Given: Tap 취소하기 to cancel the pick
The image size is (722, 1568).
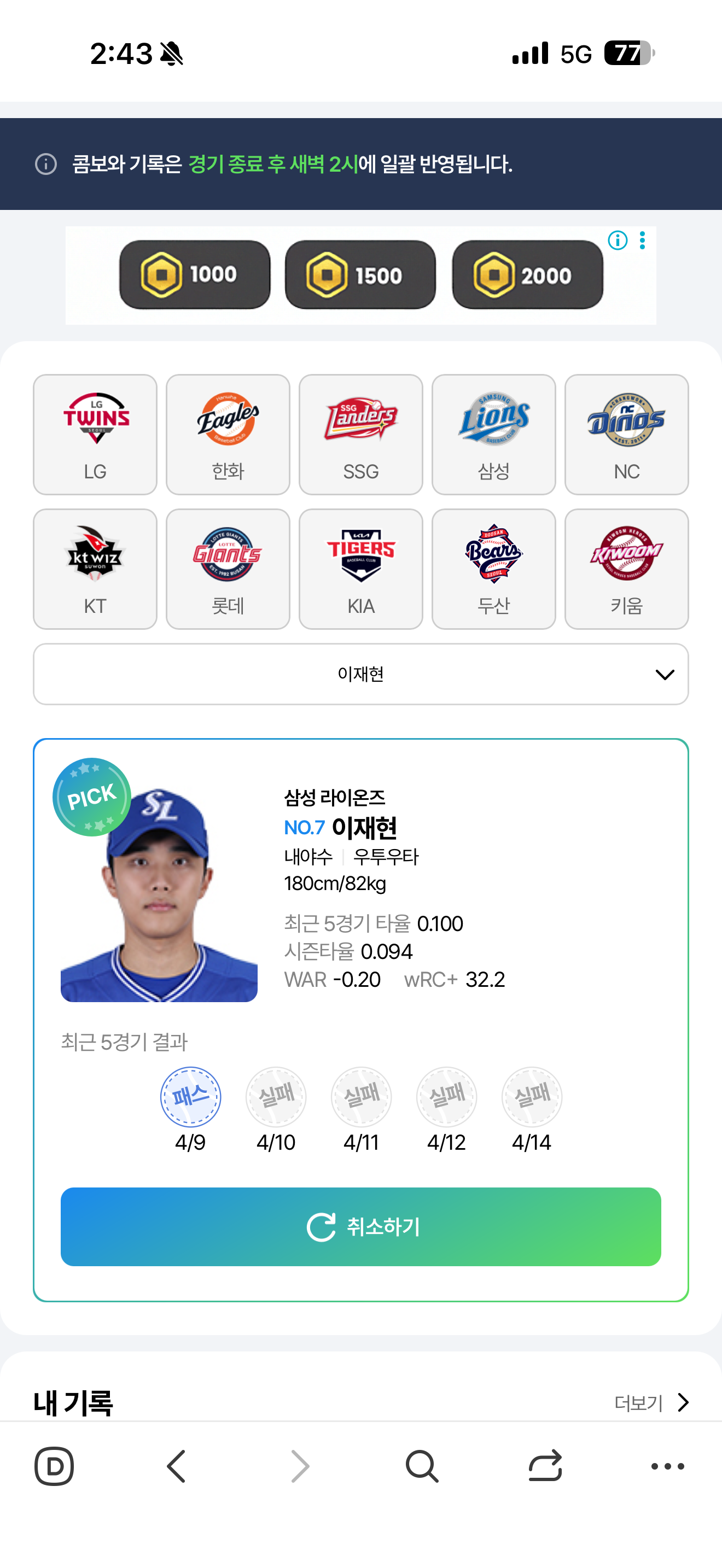Looking at the screenshot, I should tap(361, 1226).
